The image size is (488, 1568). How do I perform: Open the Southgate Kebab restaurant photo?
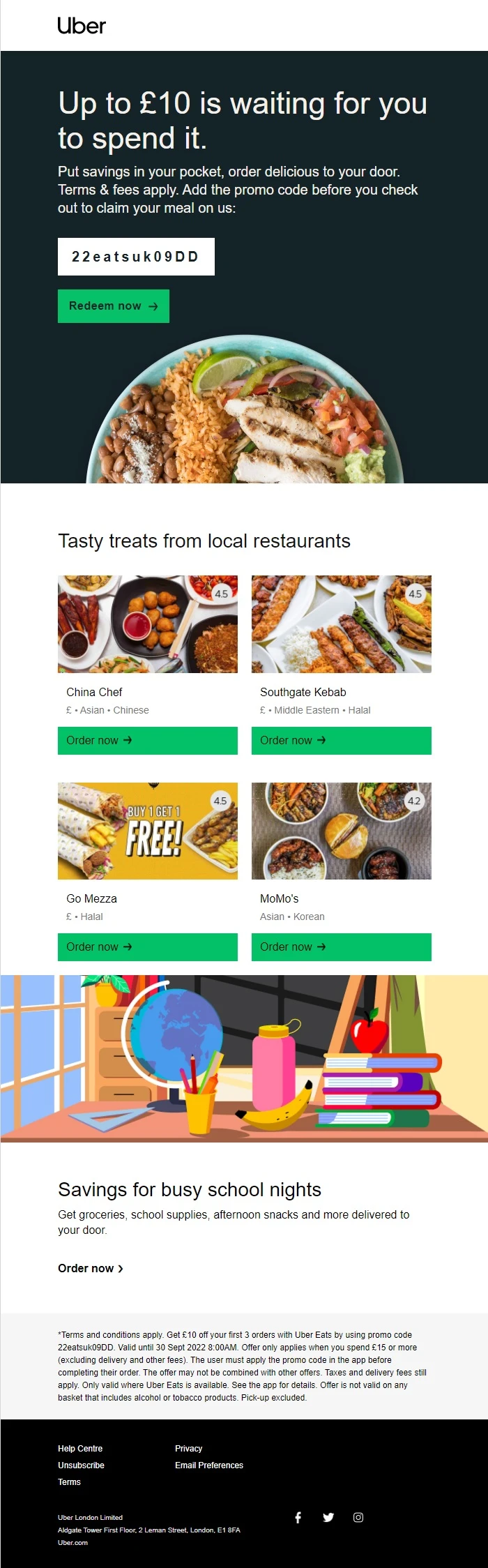point(341,624)
